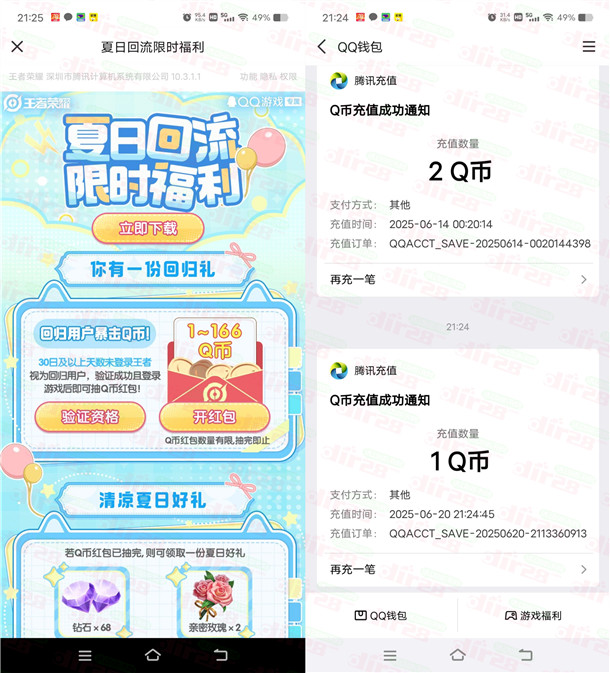The height and width of the screenshot is (673, 610).
Task: Select 再充一笔 under the 1 Q币 notice
Action: tap(458, 569)
